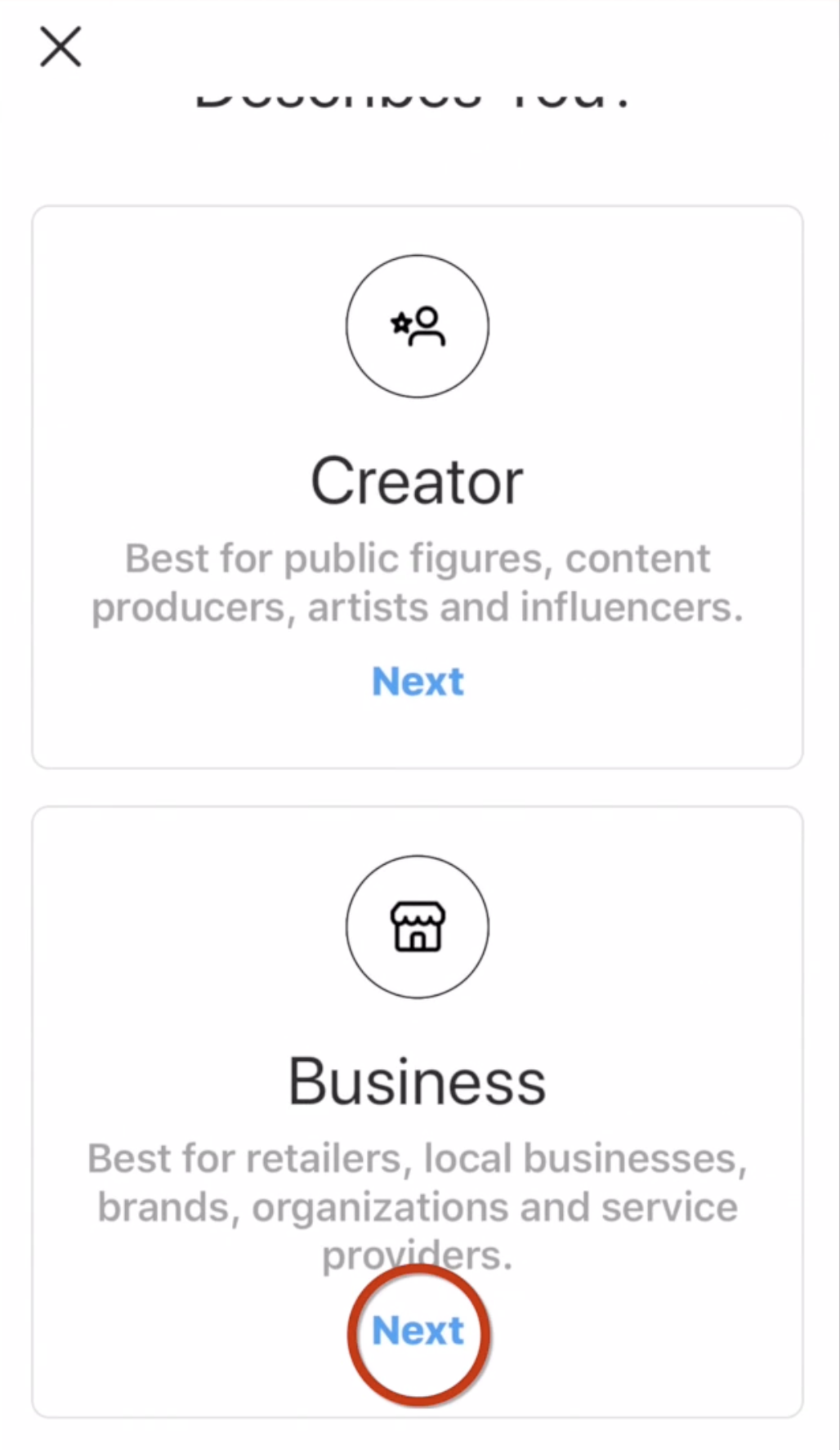Screen dimensions: 840x1450
Task: Tap Next under Business
Action: pyautogui.click(x=418, y=1330)
